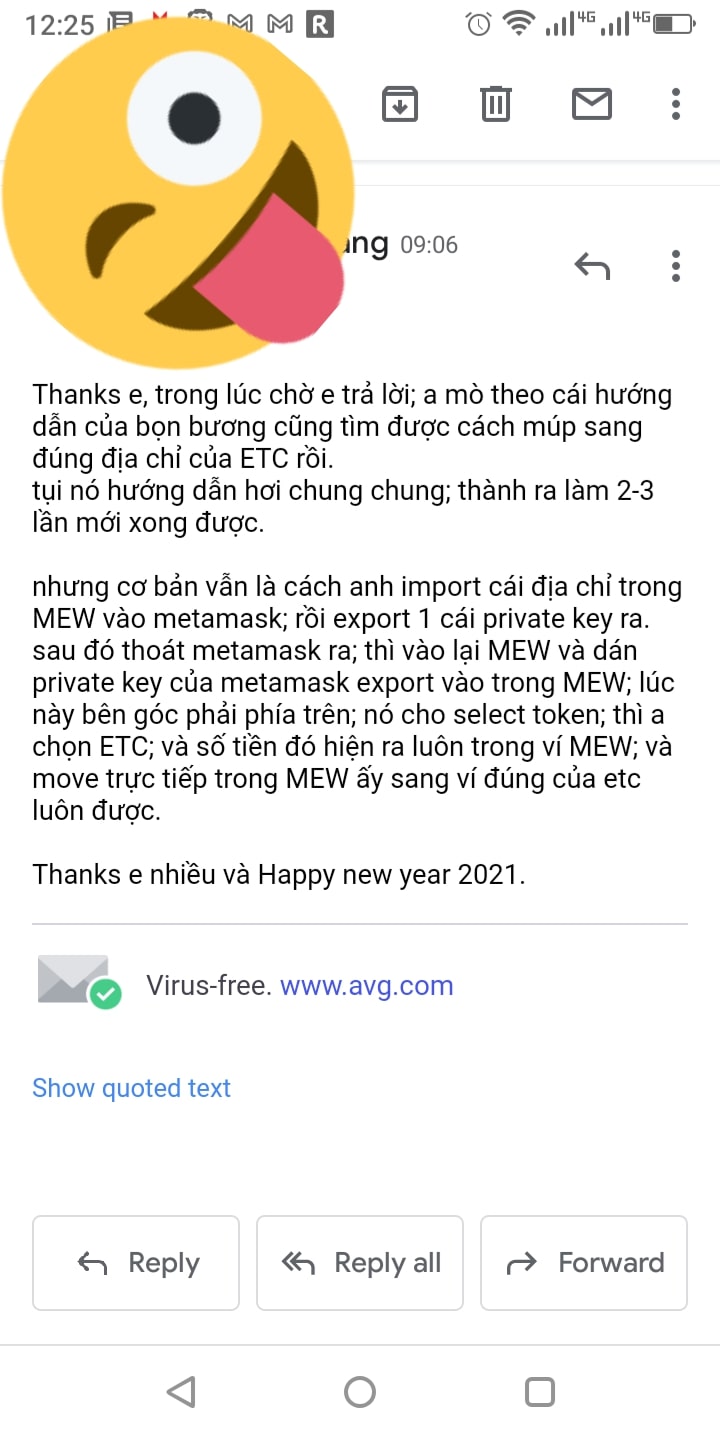Open the top toolbar overflow menu

click(x=676, y=104)
